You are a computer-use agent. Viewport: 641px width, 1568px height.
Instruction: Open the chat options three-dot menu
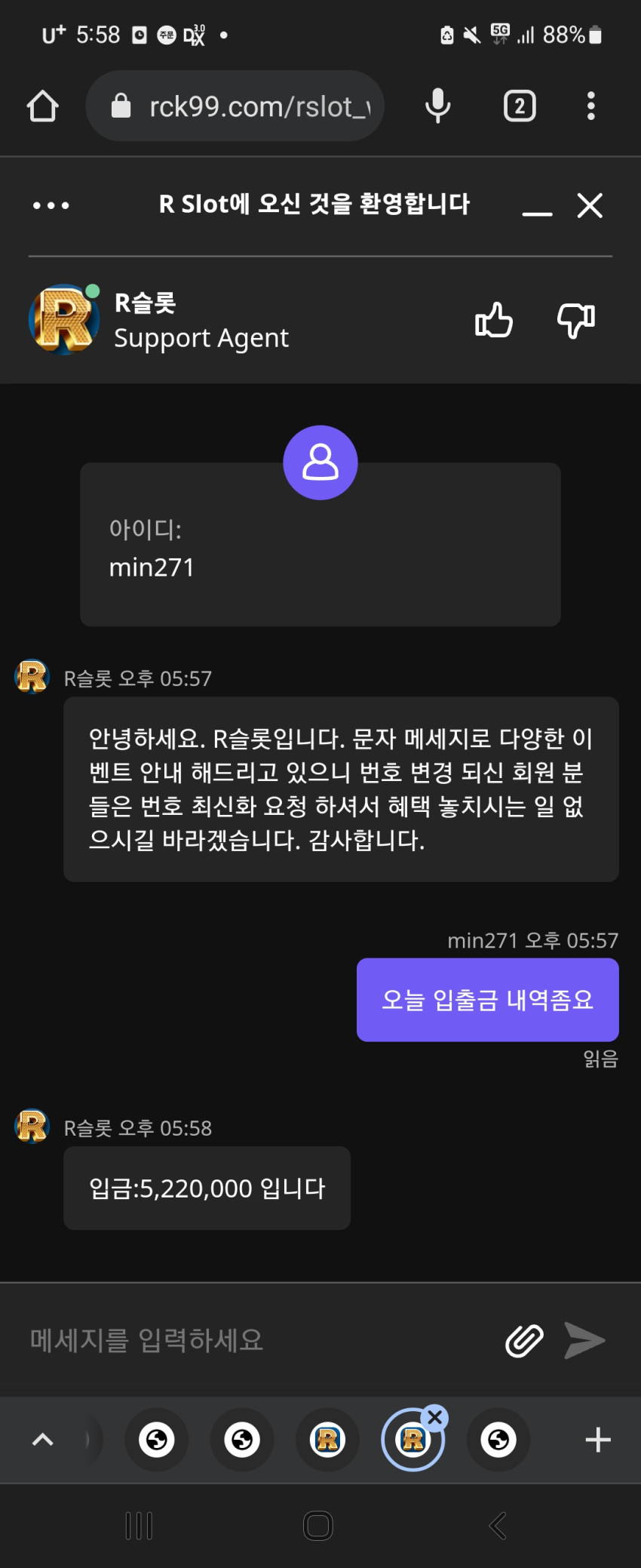[51, 205]
